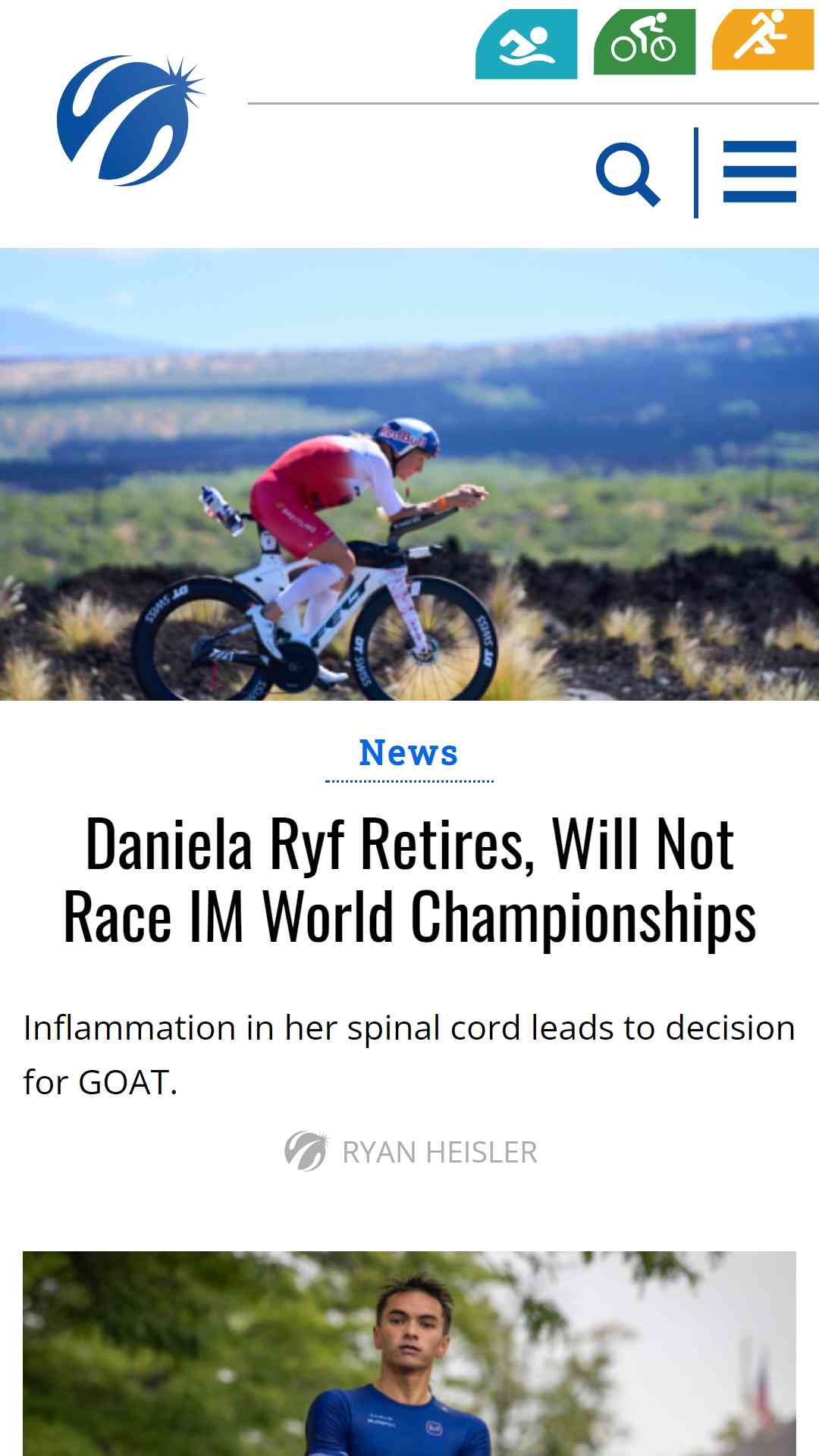Read the Daniela Ryf Retires article
The image size is (819, 1456).
click(409, 880)
